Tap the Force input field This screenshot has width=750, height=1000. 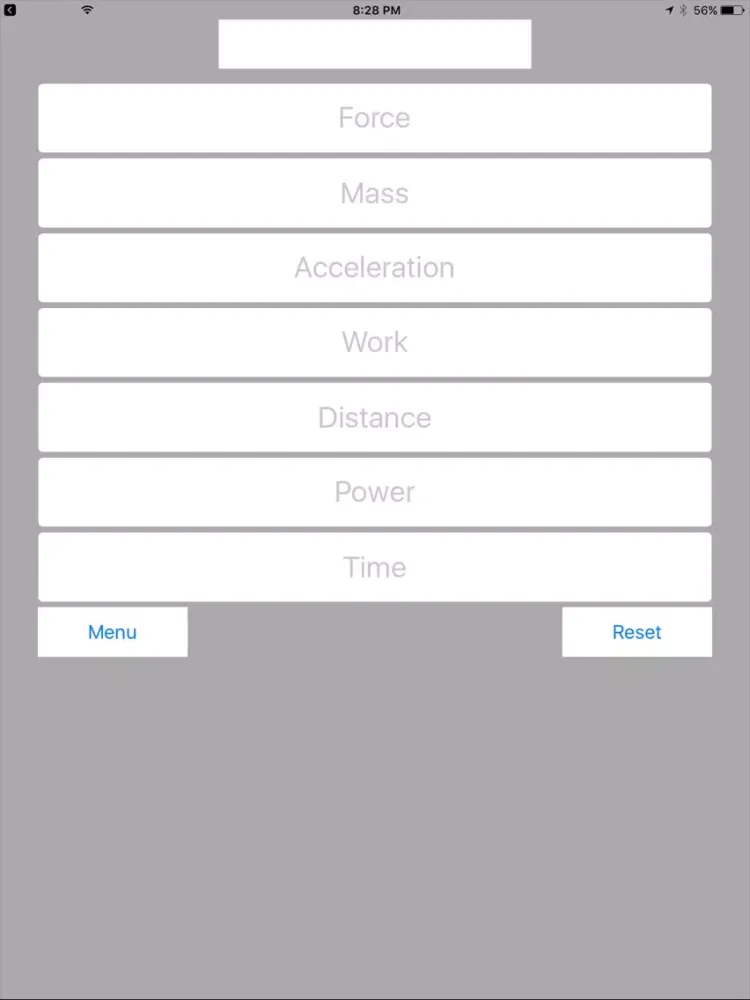point(375,118)
